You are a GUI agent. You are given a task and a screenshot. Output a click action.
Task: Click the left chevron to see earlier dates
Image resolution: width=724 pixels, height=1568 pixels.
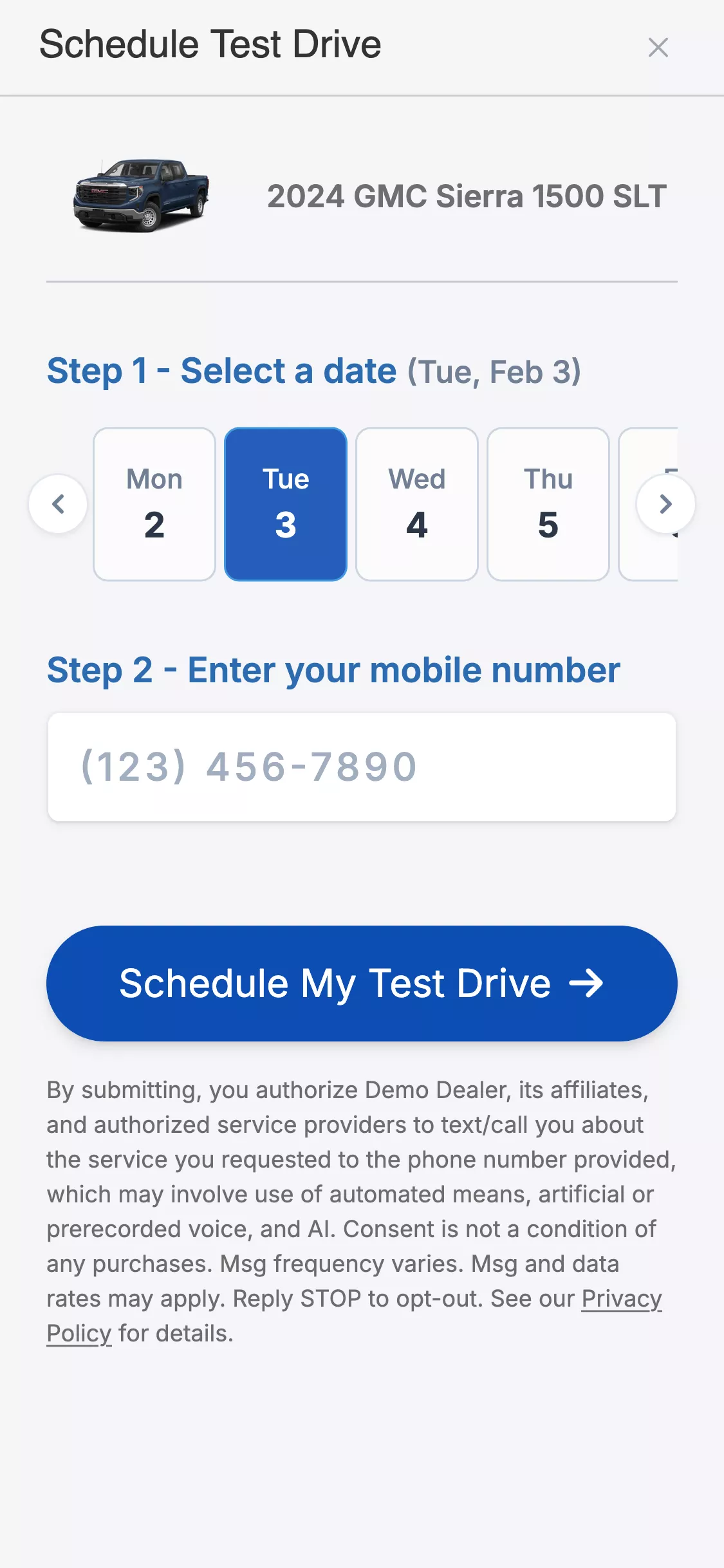click(59, 504)
